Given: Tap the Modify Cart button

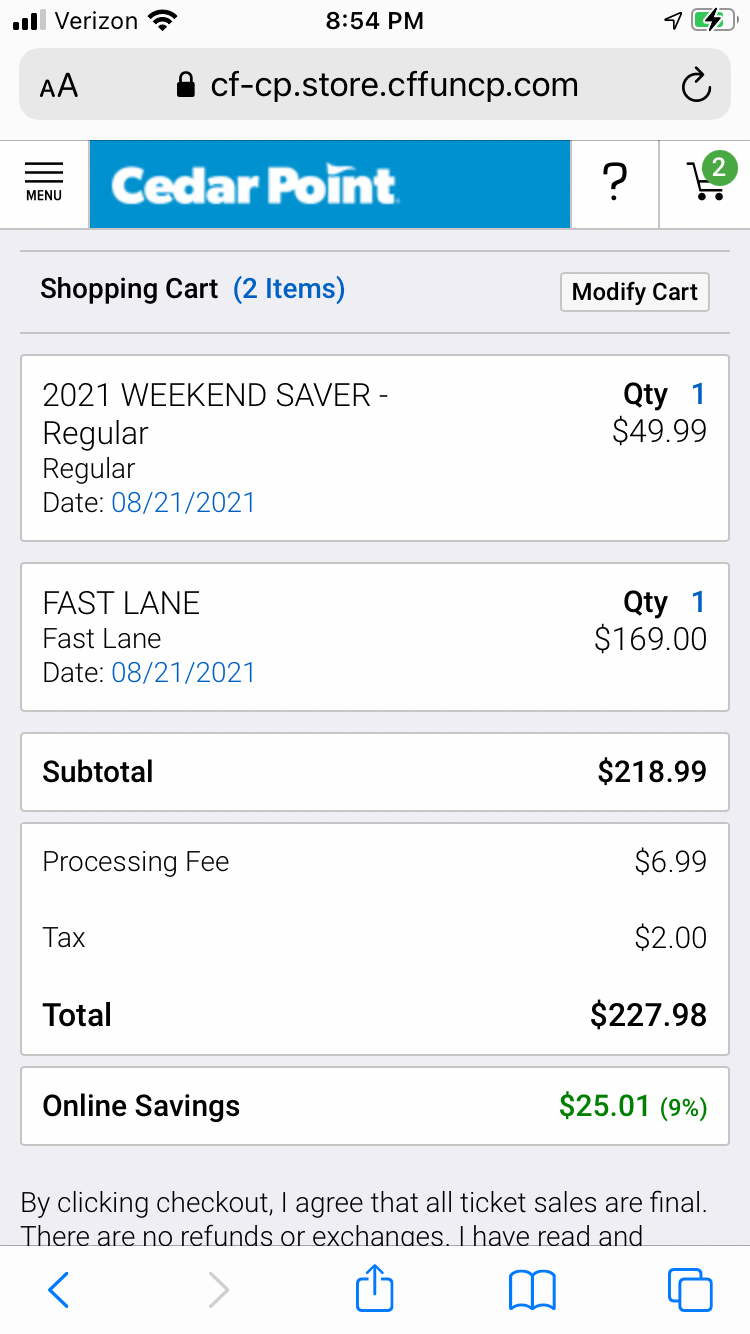Looking at the screenshot, I should [x=635, y=292].
